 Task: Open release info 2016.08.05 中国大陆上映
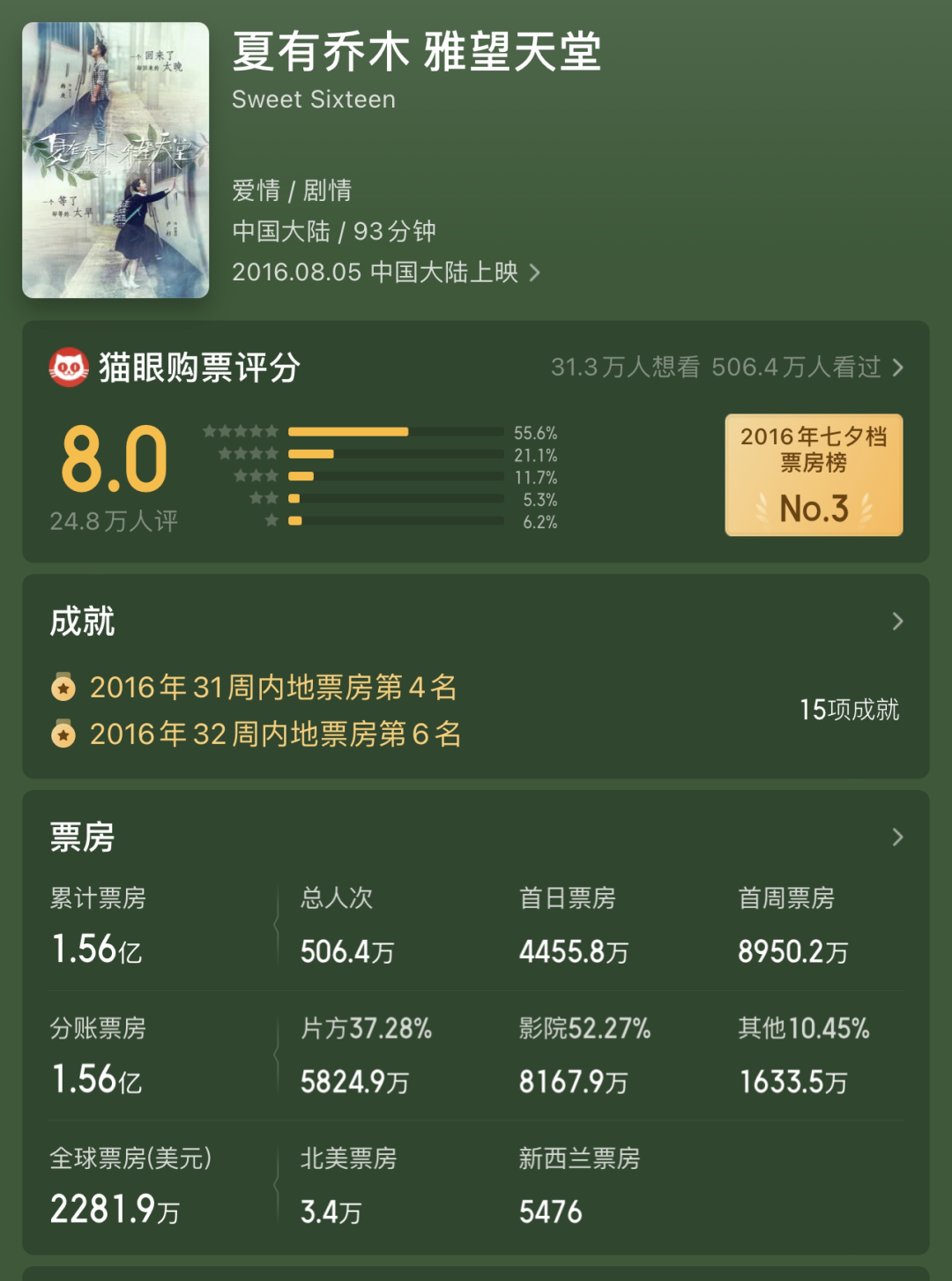(386, 272)
